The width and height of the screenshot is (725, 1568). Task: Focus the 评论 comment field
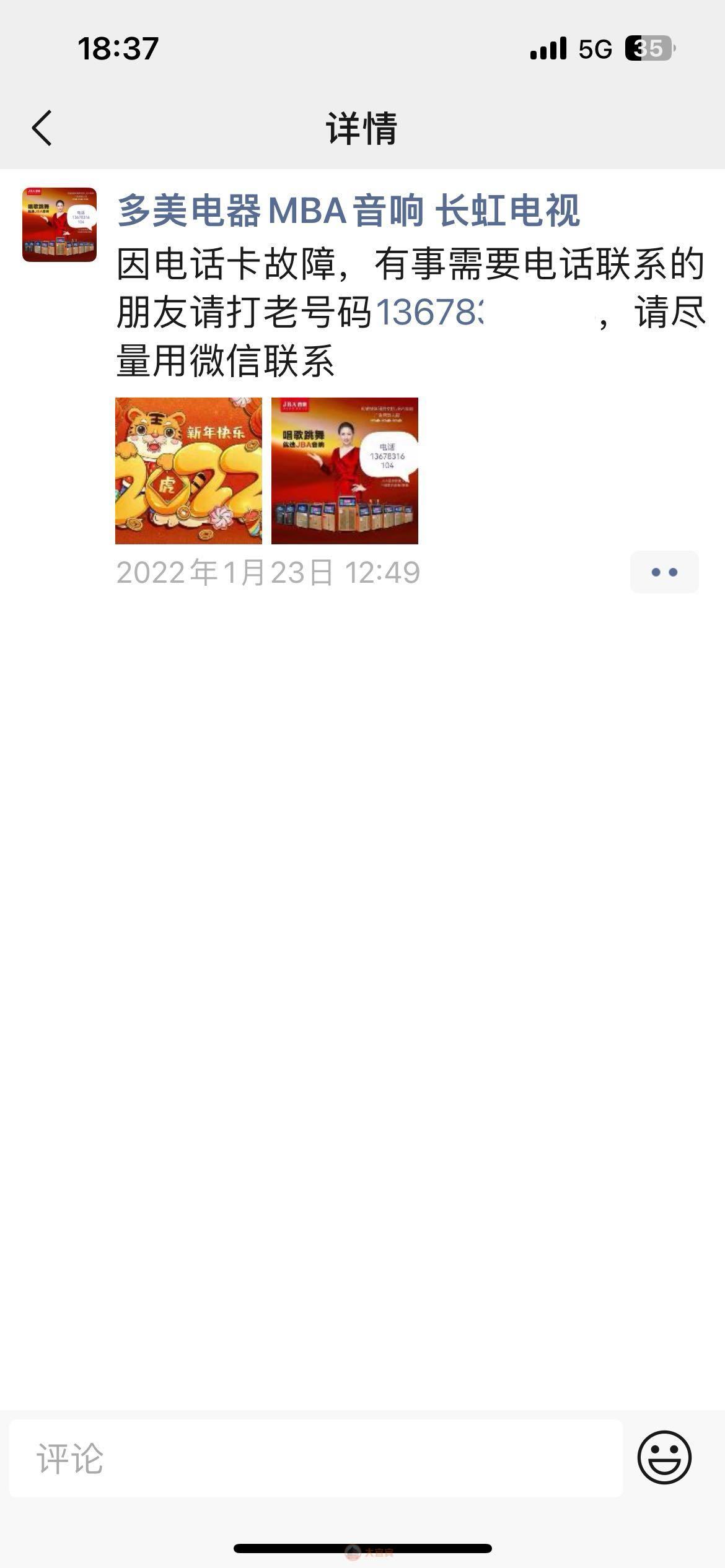coord(316,1458)
